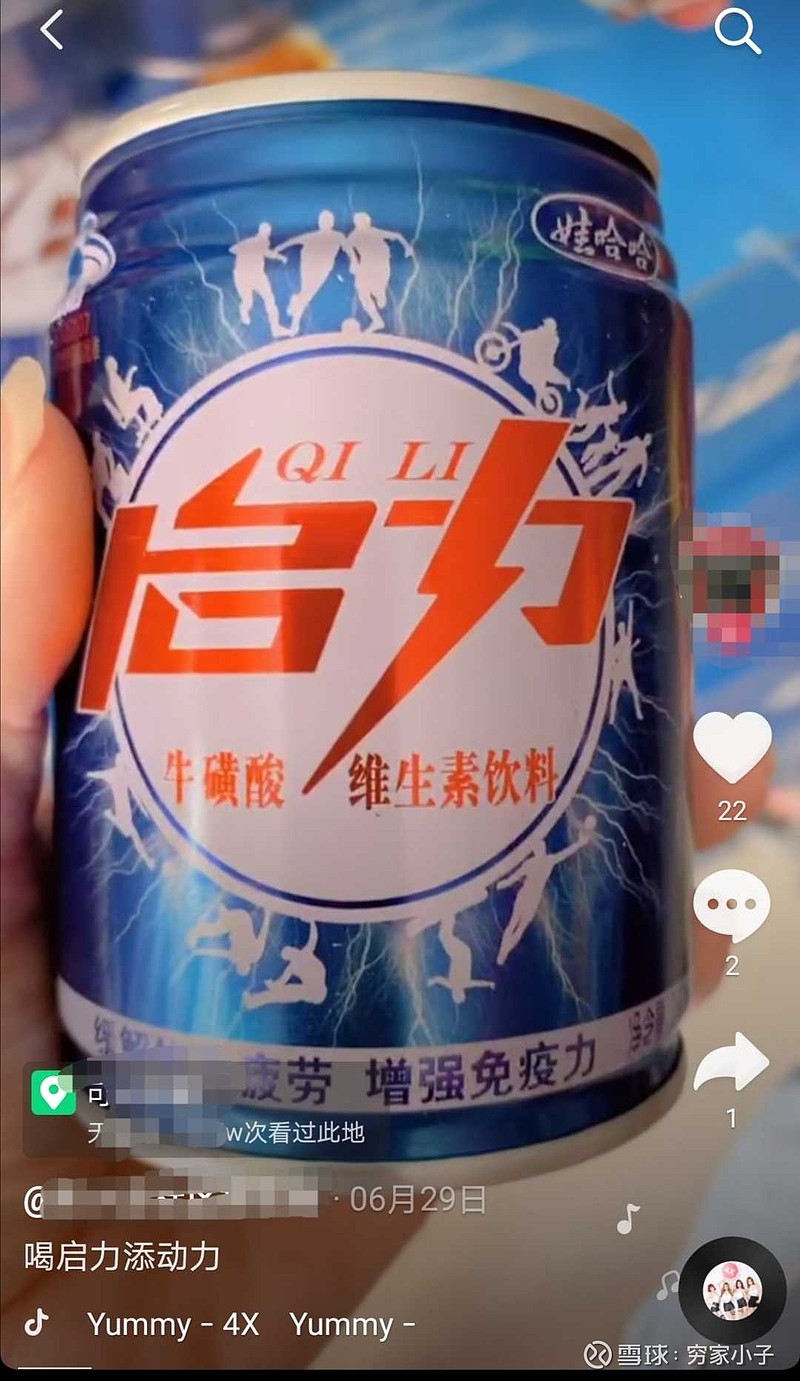The height and width of the screenshot is (1381, 800).
Task: Open comments via the speech bubble icon
Action: 734,902
